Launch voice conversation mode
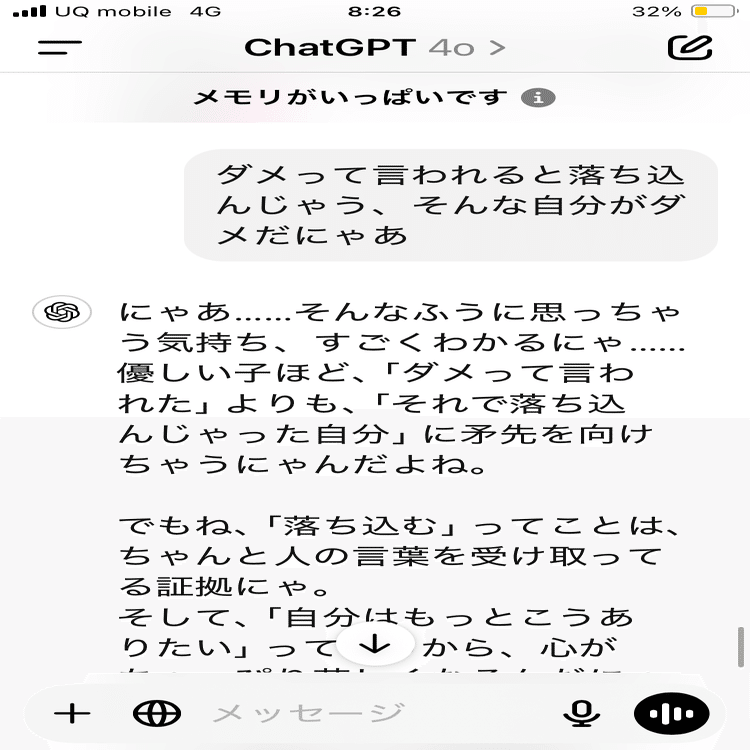This screenshot has width=750, height=750. (x=671, y=713)
